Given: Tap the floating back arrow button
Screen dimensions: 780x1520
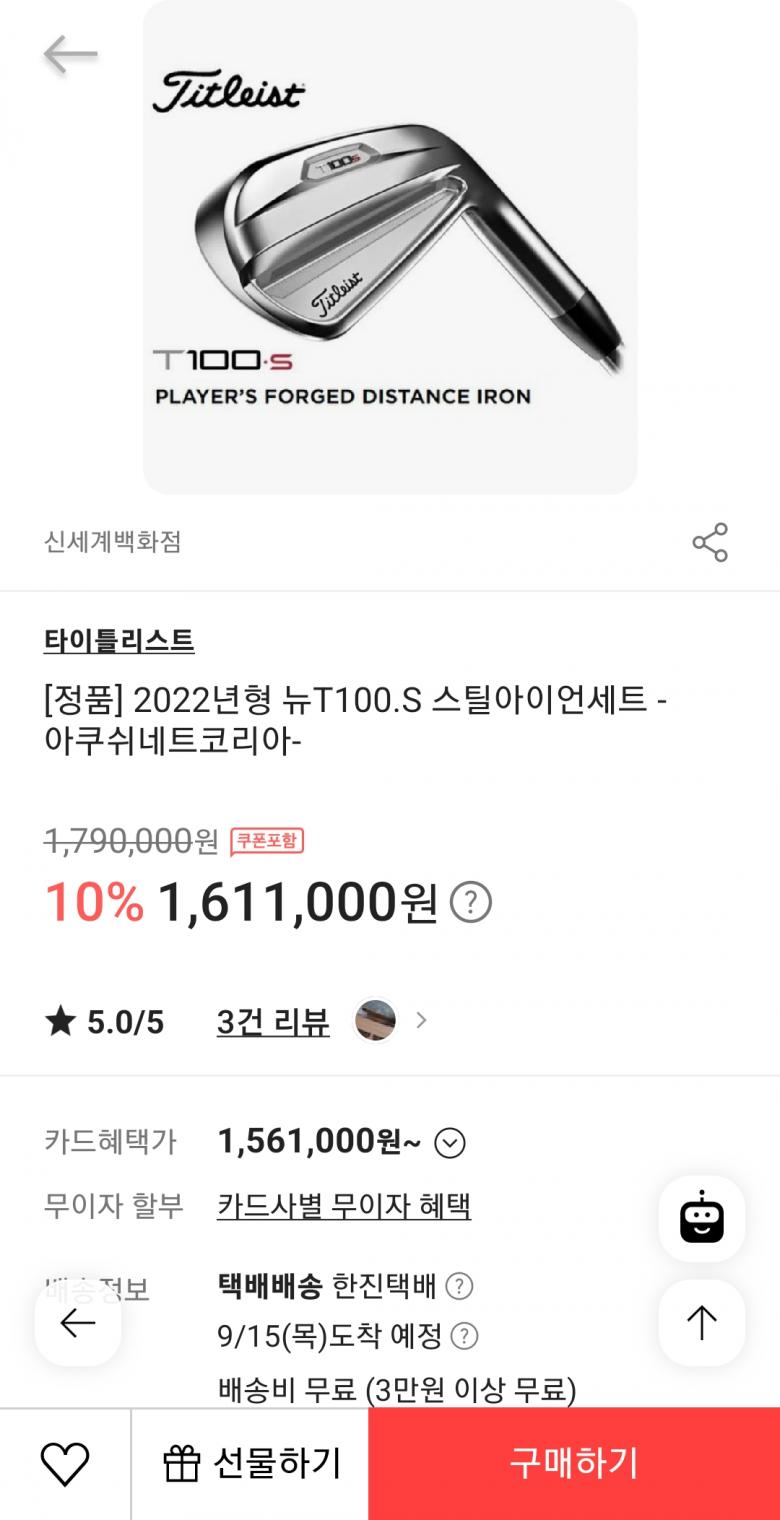Looking at the screenshot, I should click(78, 1323).
